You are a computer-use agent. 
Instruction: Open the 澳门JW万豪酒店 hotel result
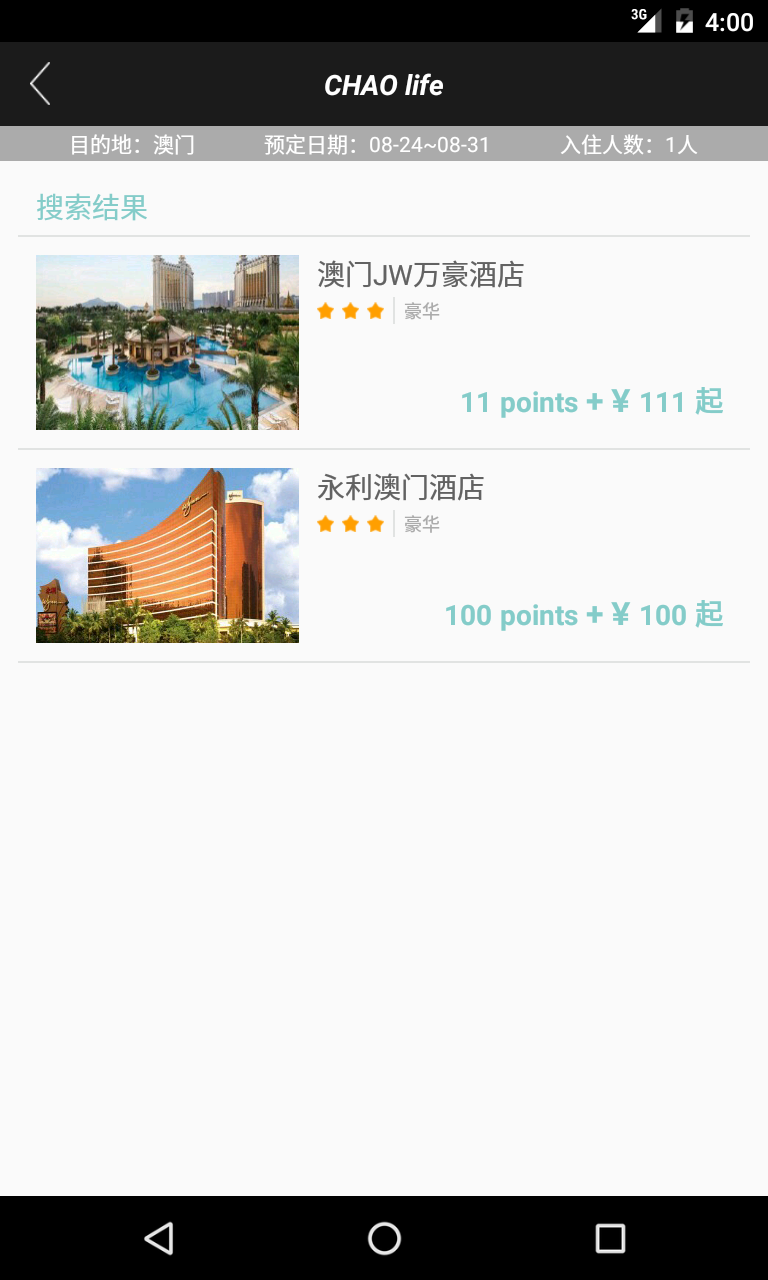pos(384,342)
